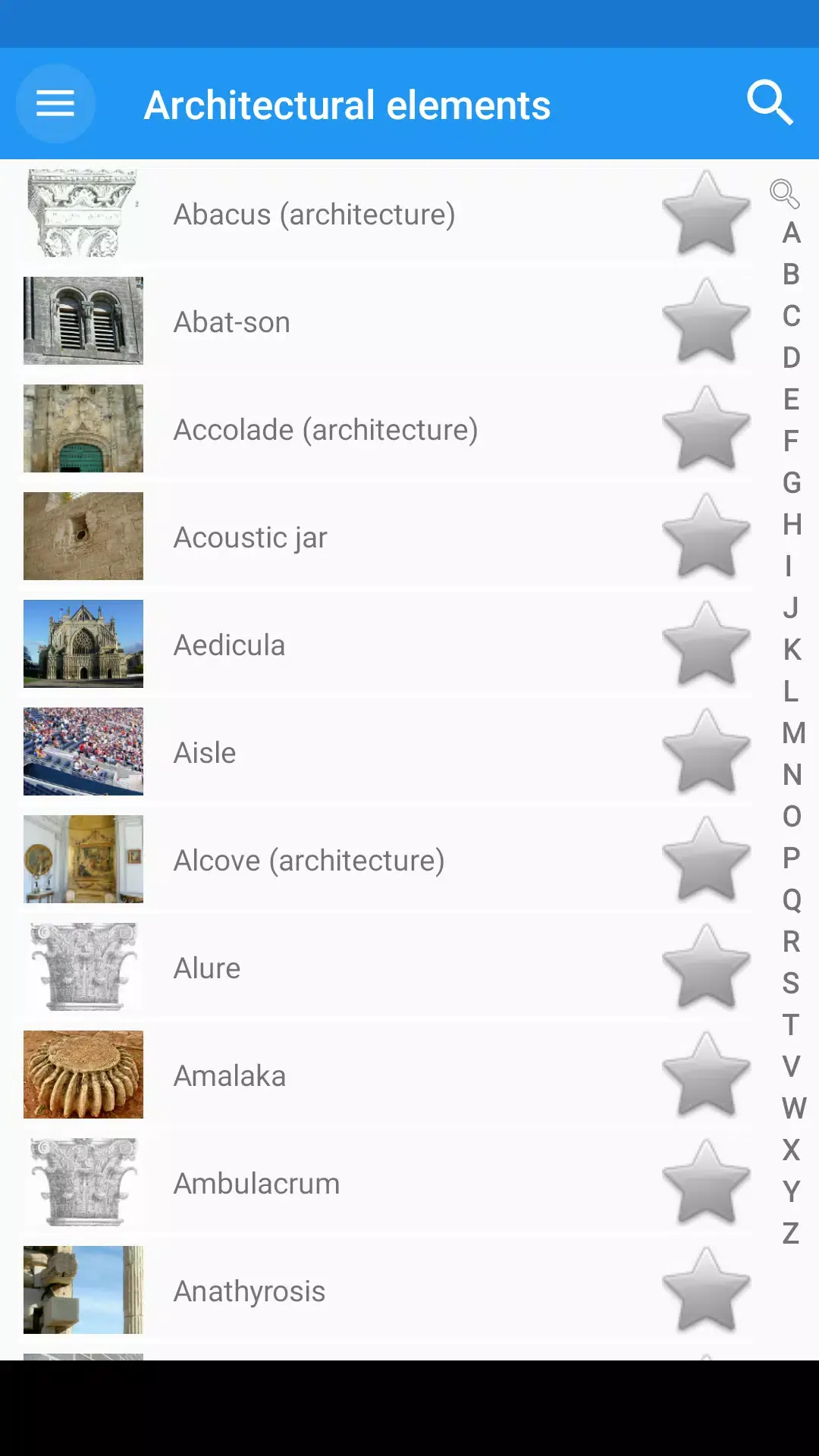Tap the Aedicula cathedral thumbnail

pos(83,644)
